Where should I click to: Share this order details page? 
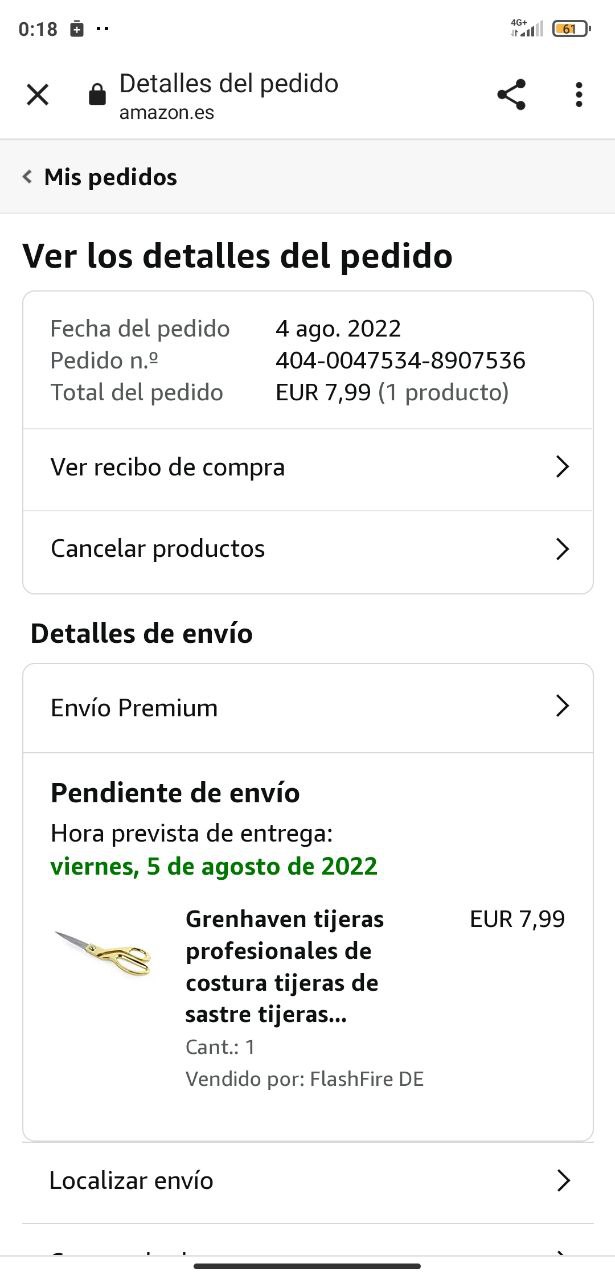[511, 95]
